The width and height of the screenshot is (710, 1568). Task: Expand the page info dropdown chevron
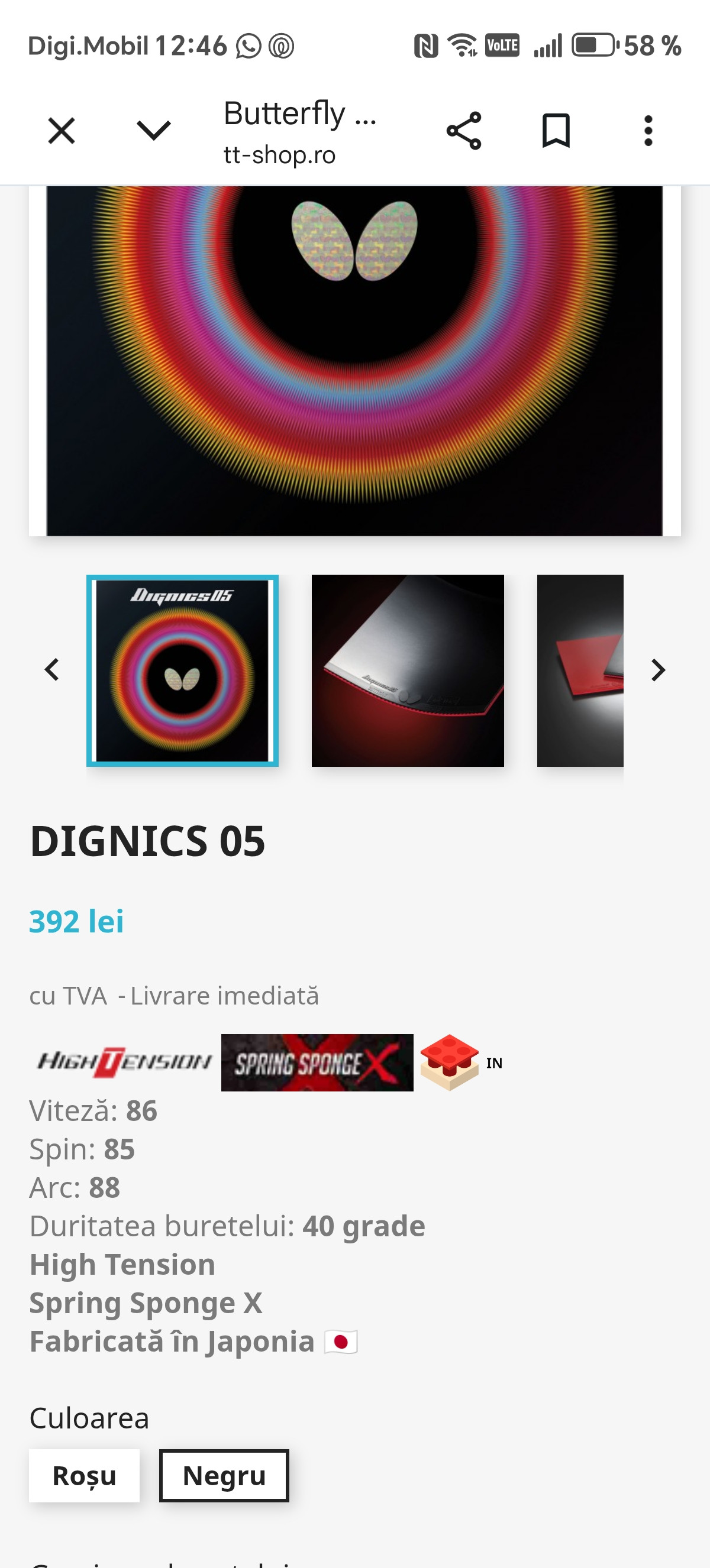(153, 129)
